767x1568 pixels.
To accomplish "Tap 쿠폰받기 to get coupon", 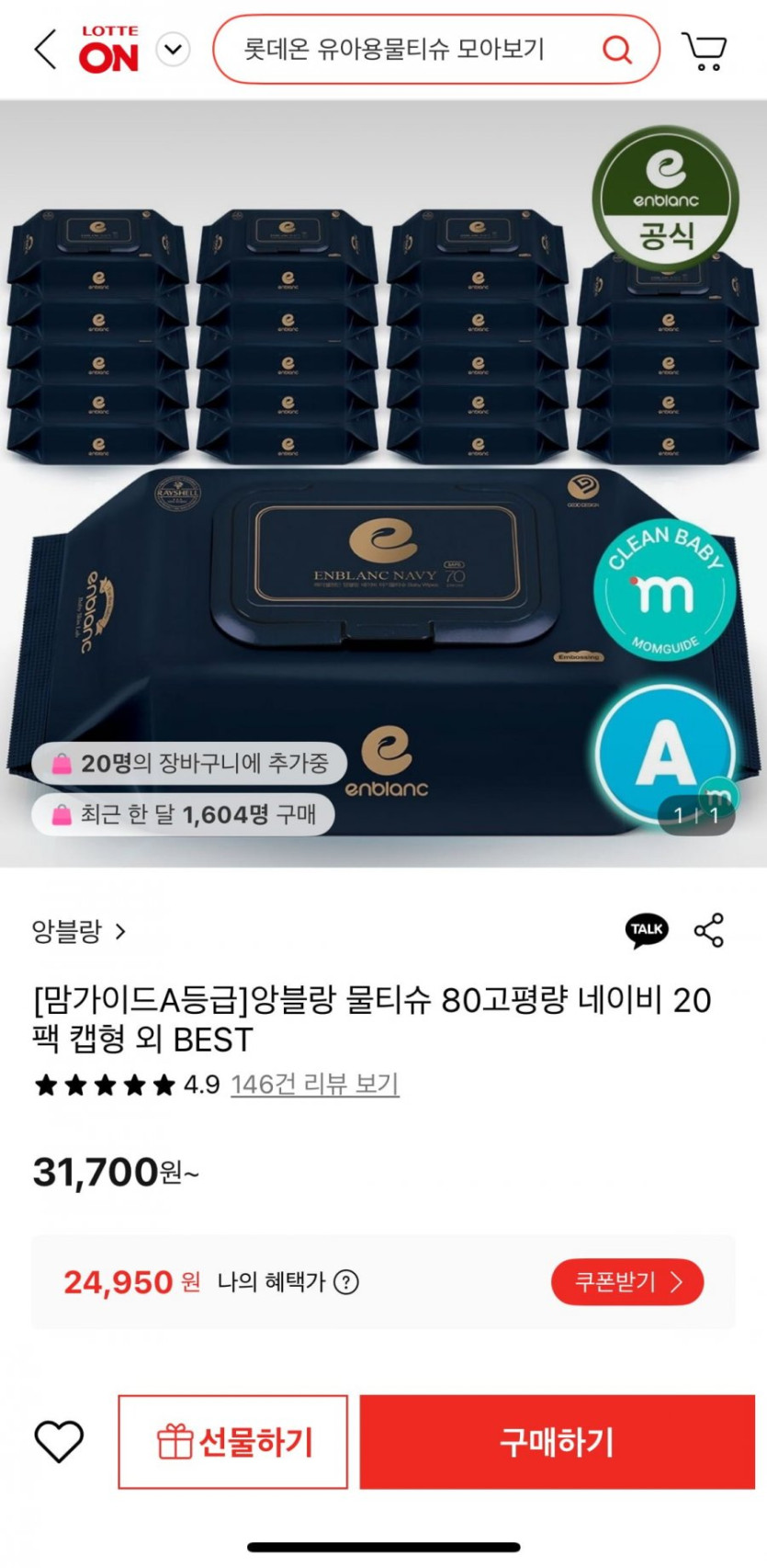I will (627, 1282).
